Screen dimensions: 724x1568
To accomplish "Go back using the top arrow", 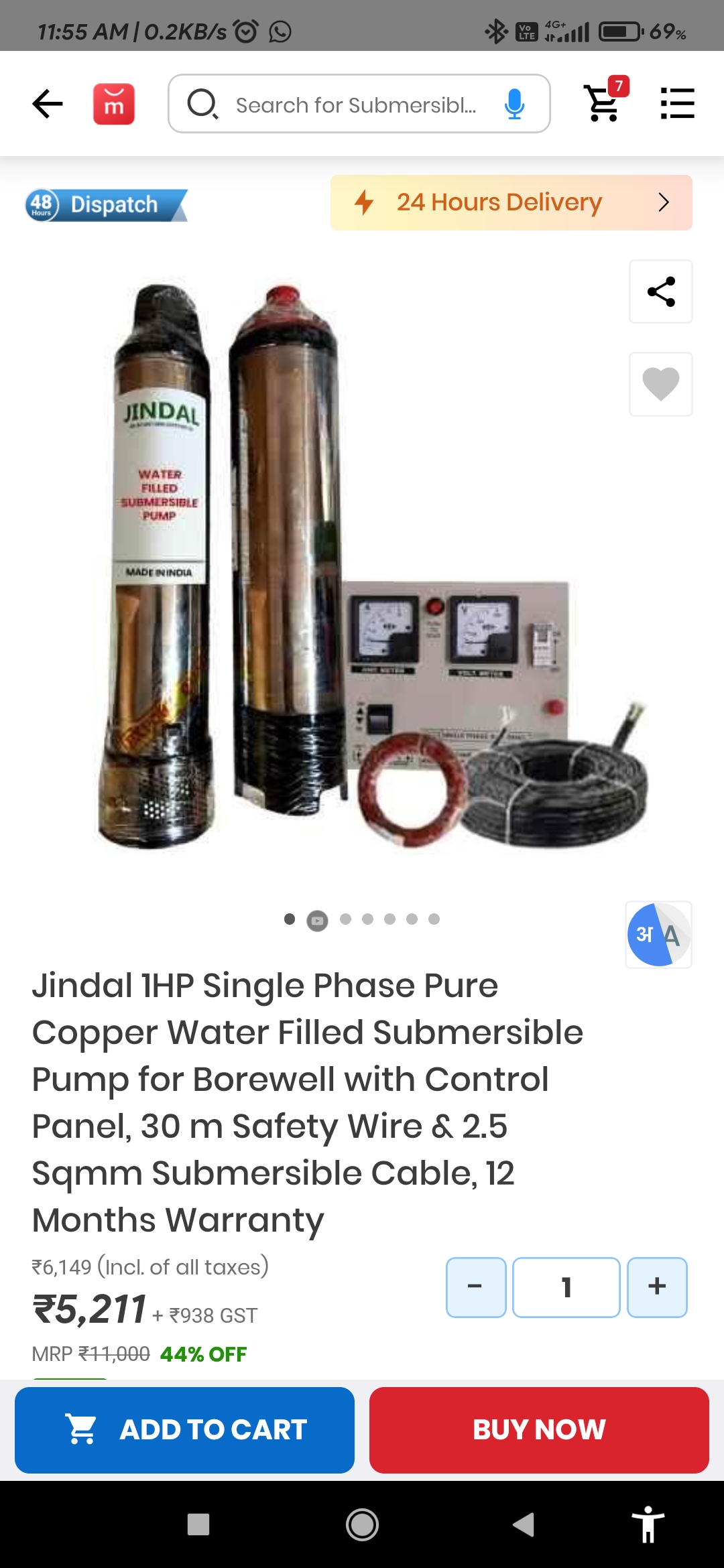I will (48, 104).
